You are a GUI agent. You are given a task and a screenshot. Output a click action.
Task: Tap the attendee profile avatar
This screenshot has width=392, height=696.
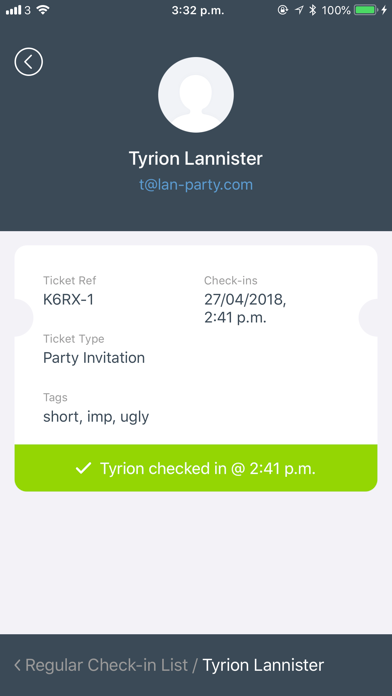196,95
